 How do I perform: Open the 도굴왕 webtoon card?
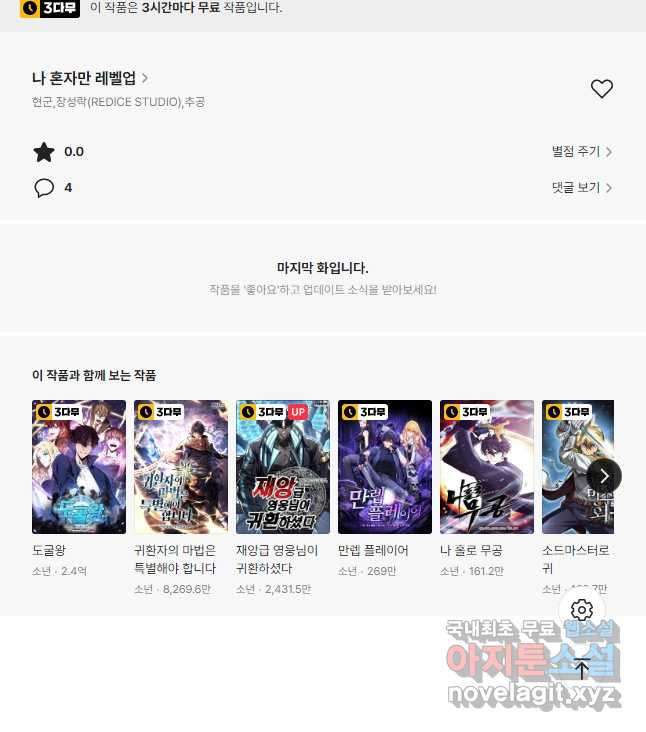pyautogui.click(x=79, y=467)
